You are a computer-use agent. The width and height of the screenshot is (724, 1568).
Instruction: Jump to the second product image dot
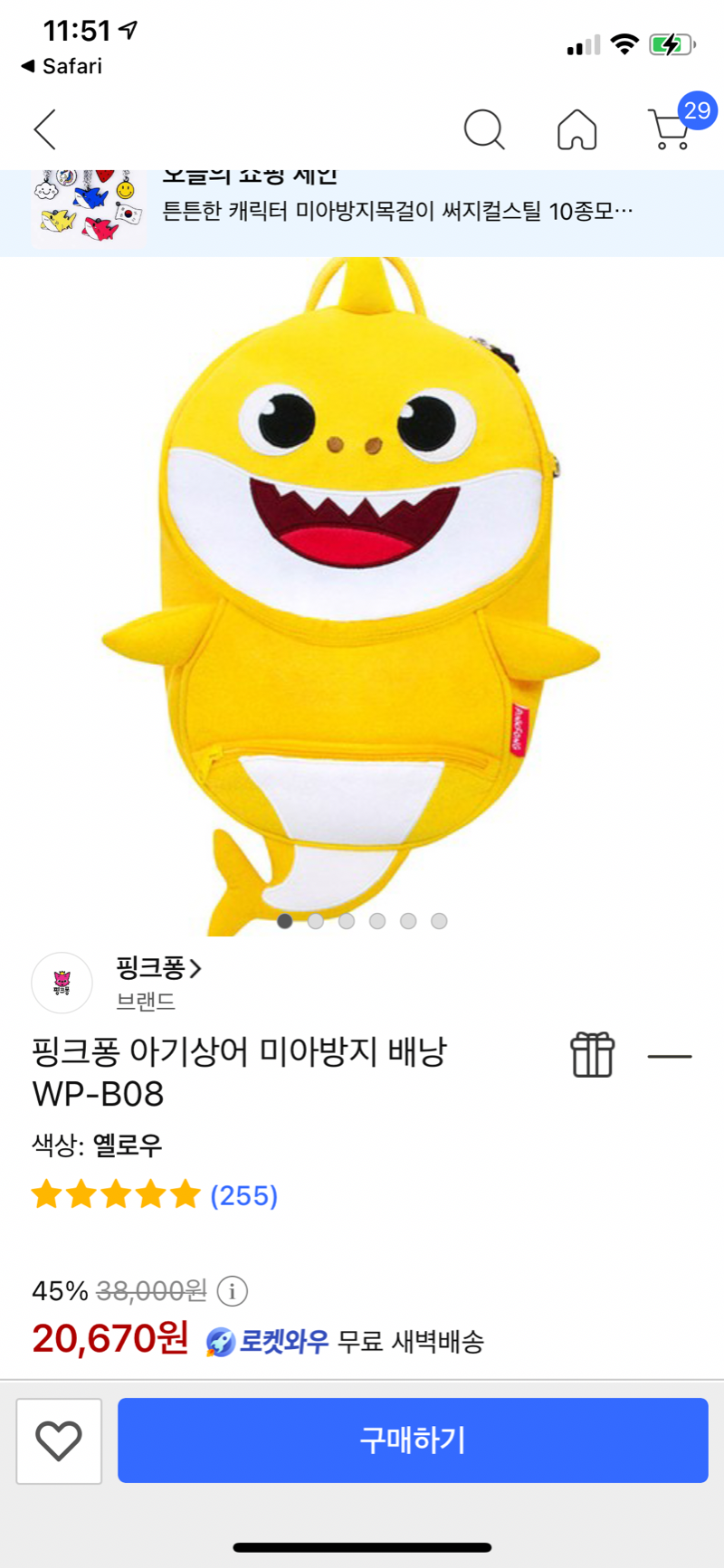(x=316, y=921)
